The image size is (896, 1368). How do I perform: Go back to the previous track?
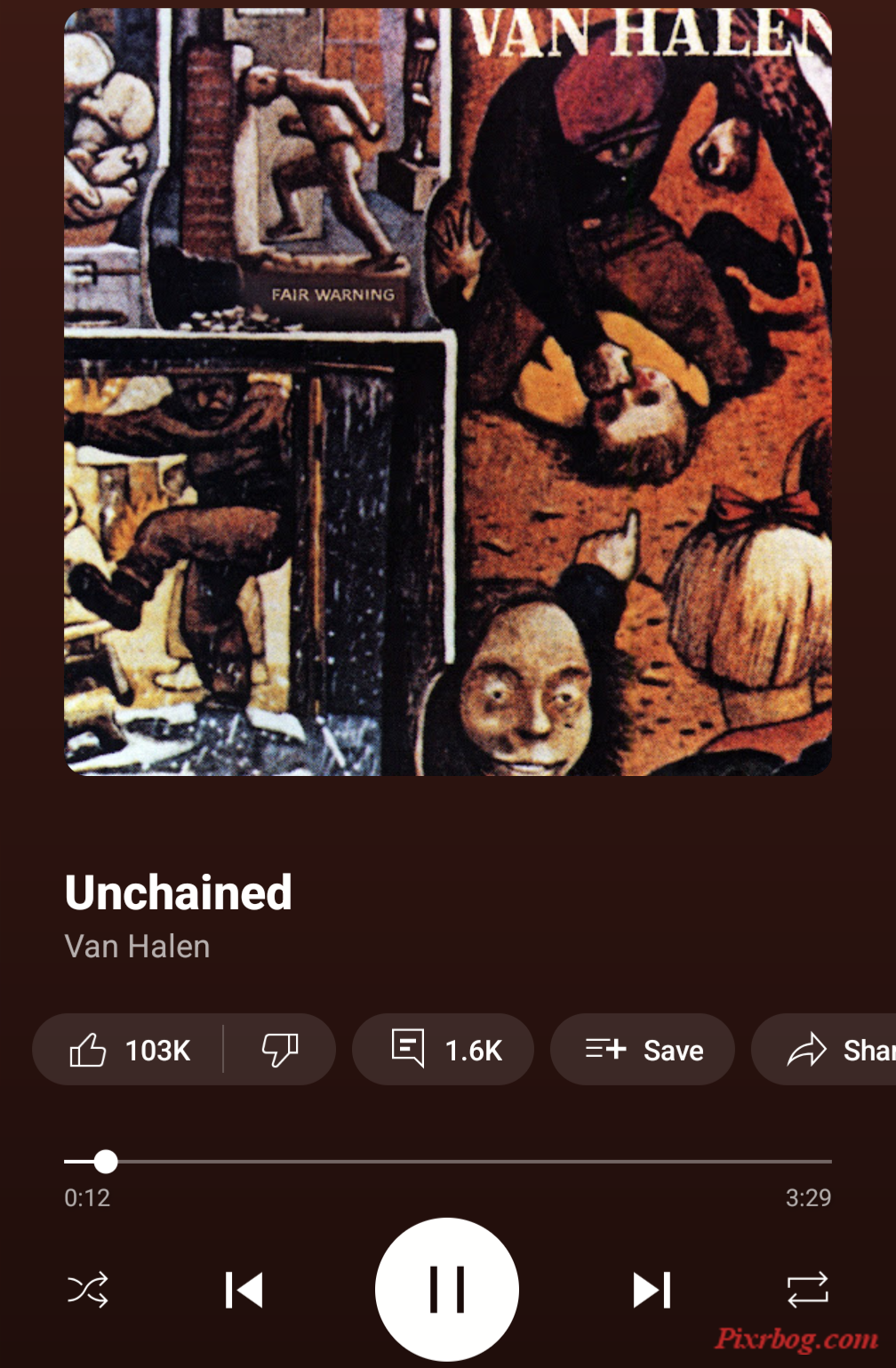pyautogui.click(x=244, y=1290)
